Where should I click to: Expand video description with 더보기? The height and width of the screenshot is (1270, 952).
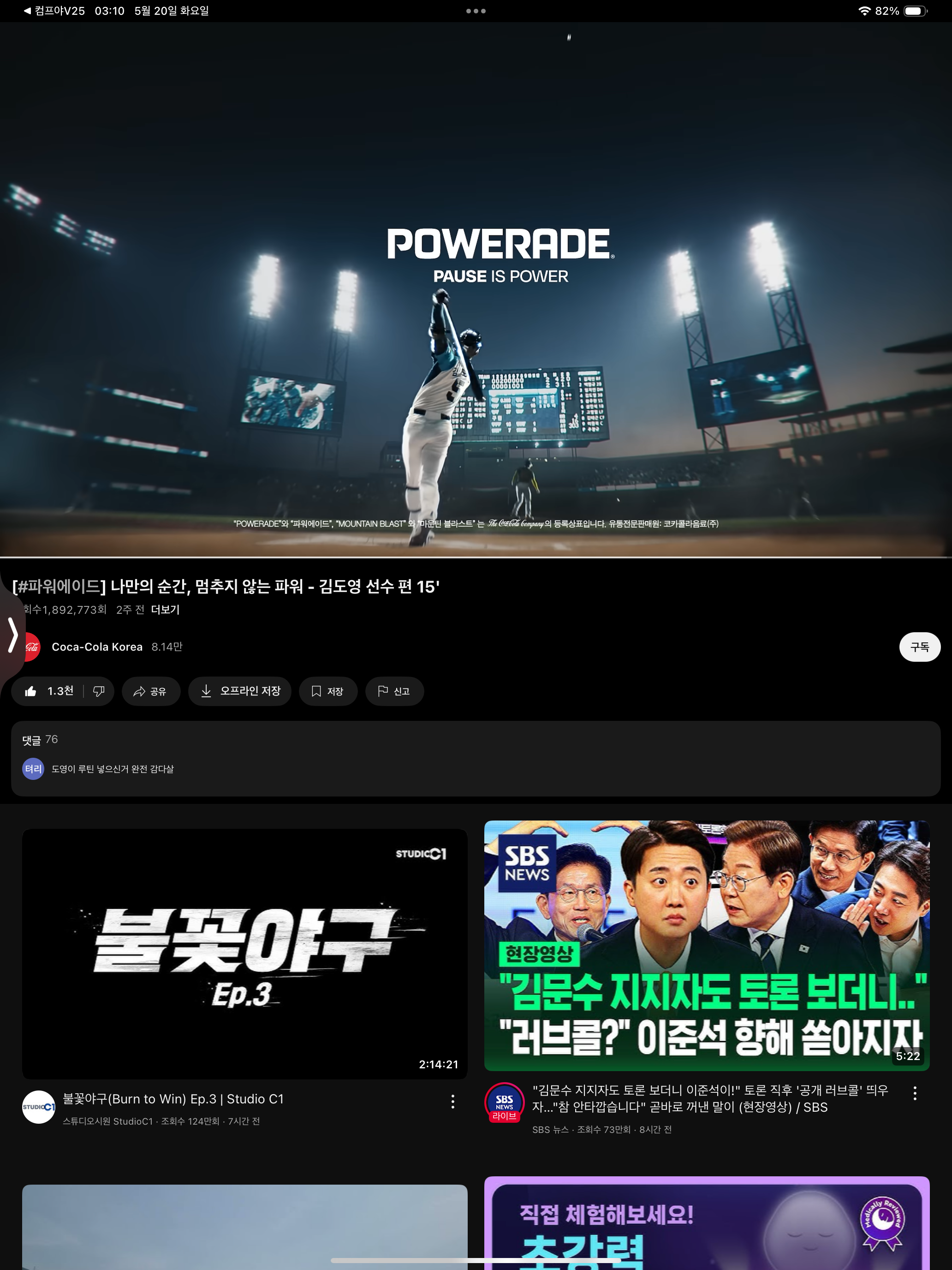[x=165, y=610]
